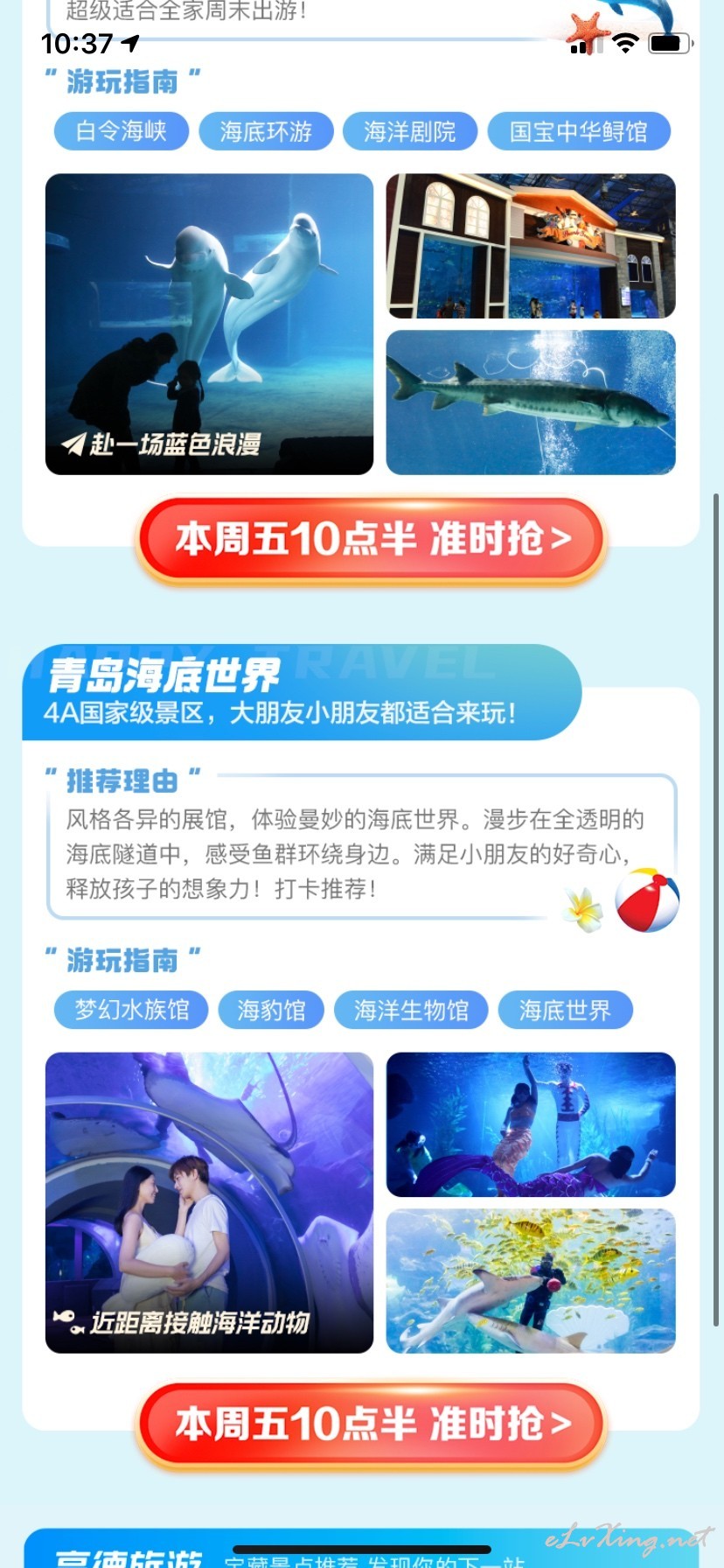This screenshot has height=1568, width=724.
Task: Tap 本周五10点半 准时抢 in the 青岛海底世界 card
Action: [372, 1424]
